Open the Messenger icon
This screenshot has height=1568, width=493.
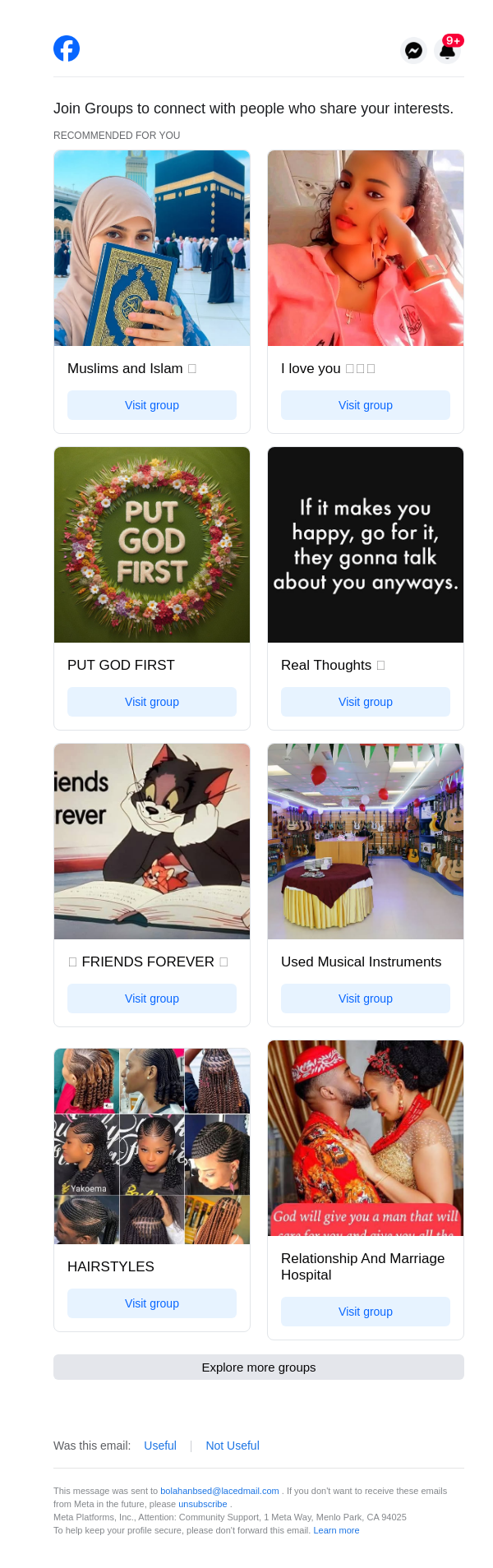click(x=413, y=50)
